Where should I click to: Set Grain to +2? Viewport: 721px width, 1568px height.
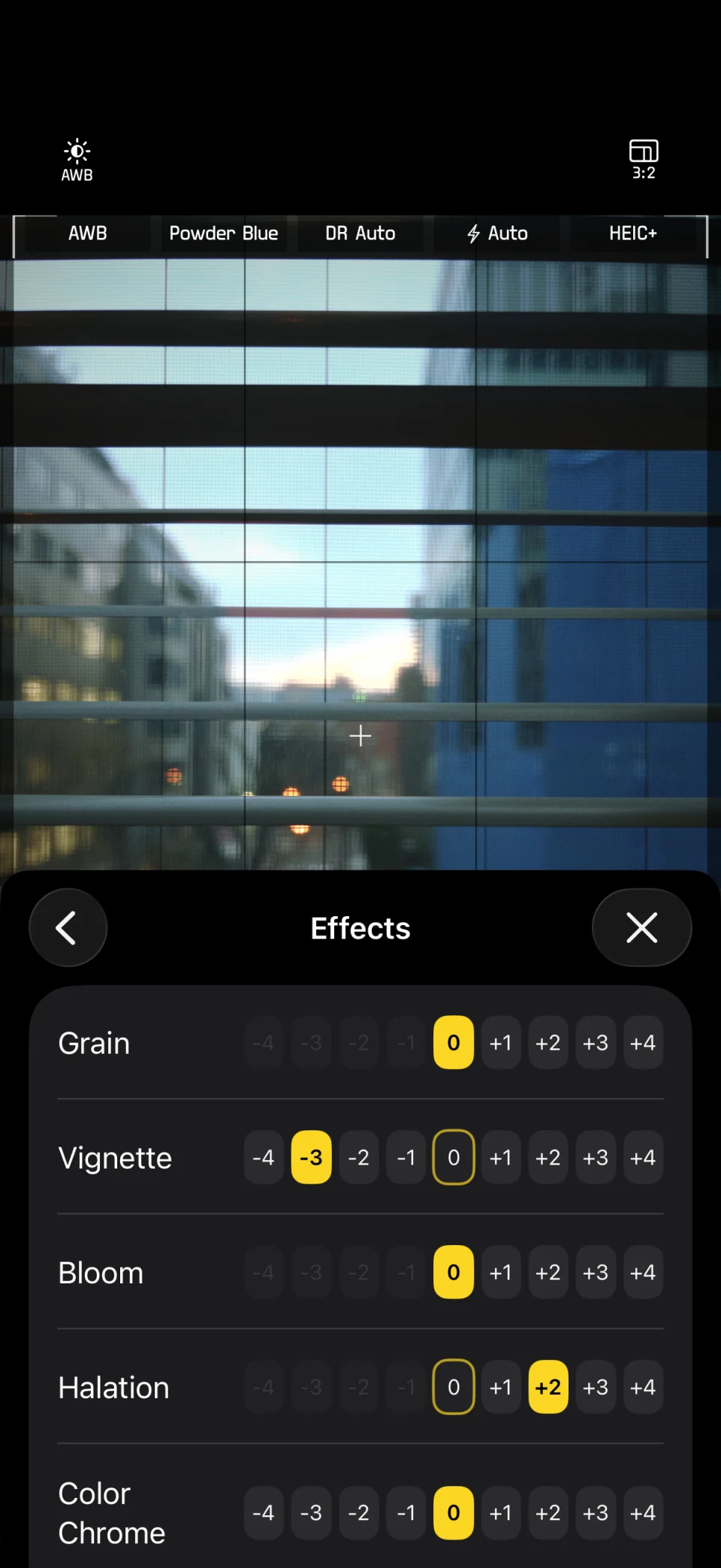pyautogui.click(x=548, y=1042)
